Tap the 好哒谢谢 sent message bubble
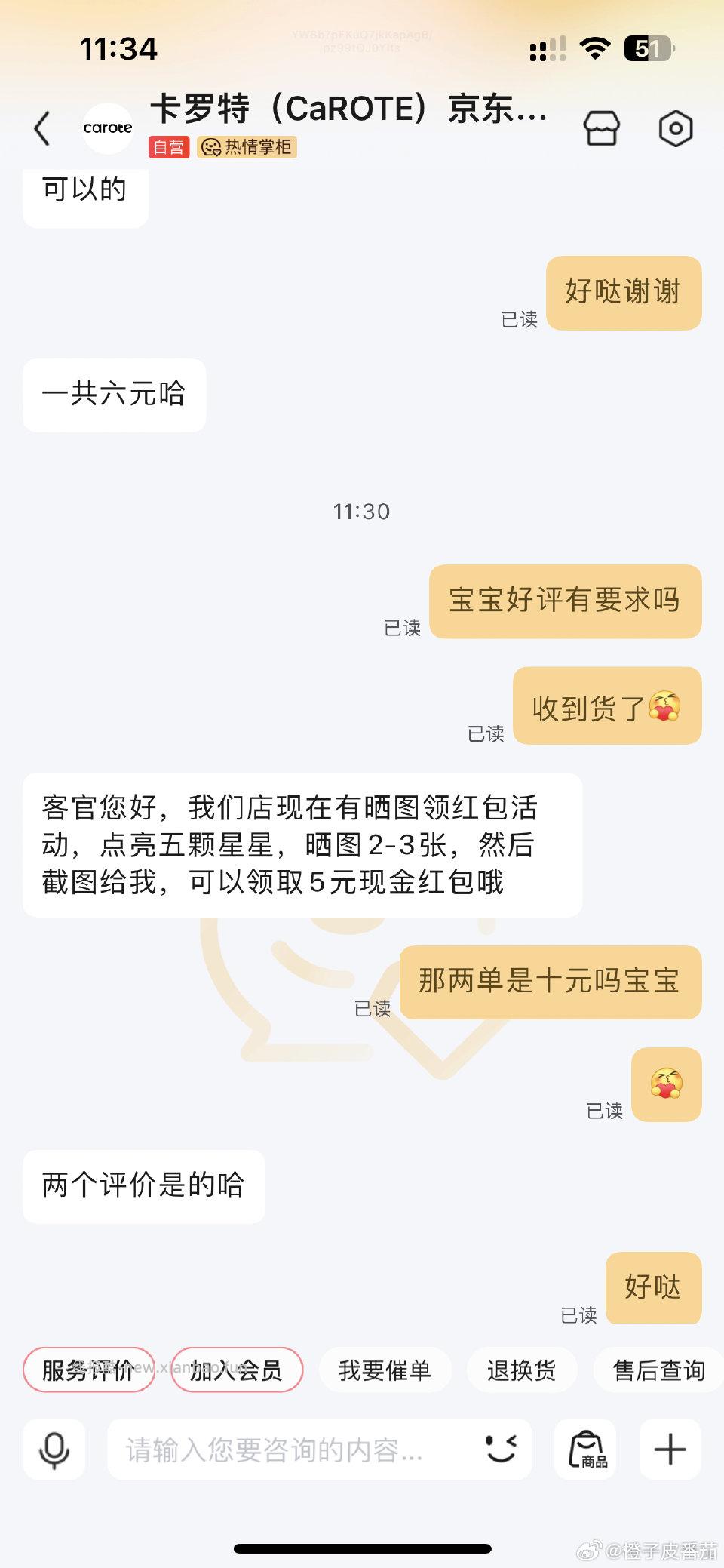 click(x=624, y=293)
